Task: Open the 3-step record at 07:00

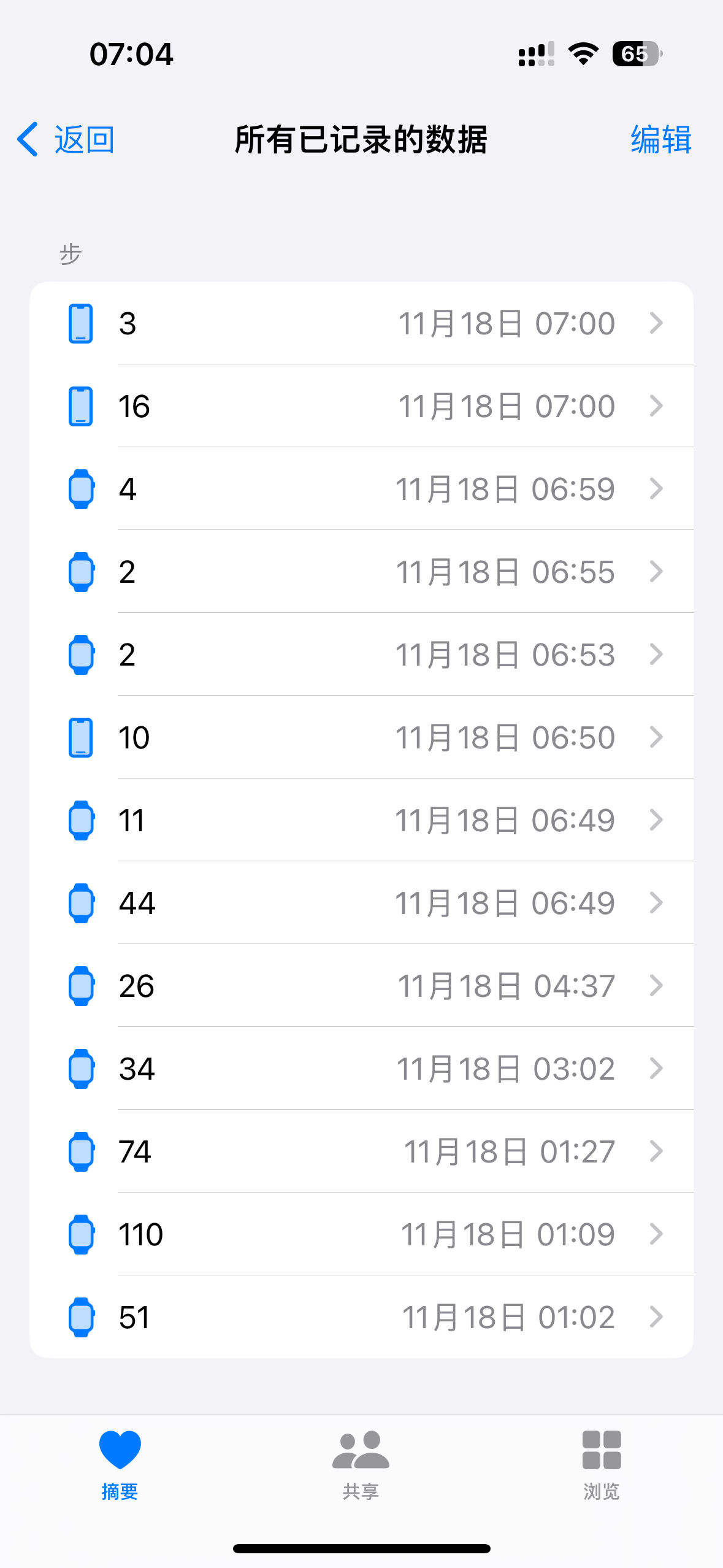Action: tap(361, 323)
